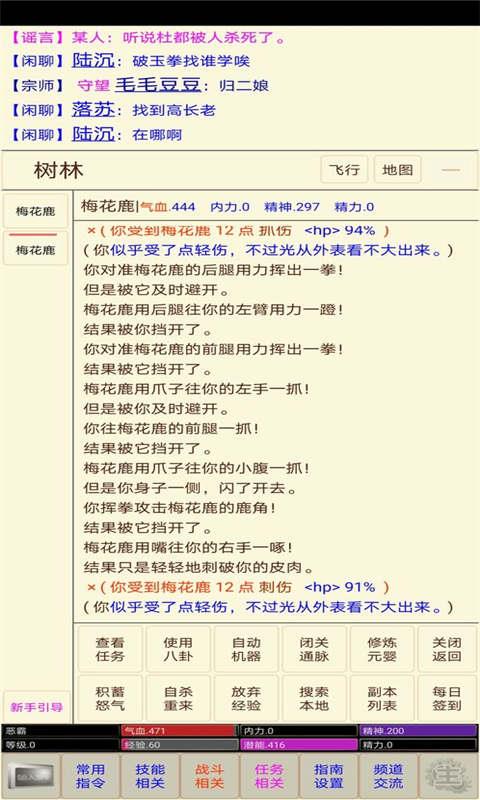The width and height of the screenshot is (480, 800).
Task: Switch to the 技能相关 tab
Action: 150,776
